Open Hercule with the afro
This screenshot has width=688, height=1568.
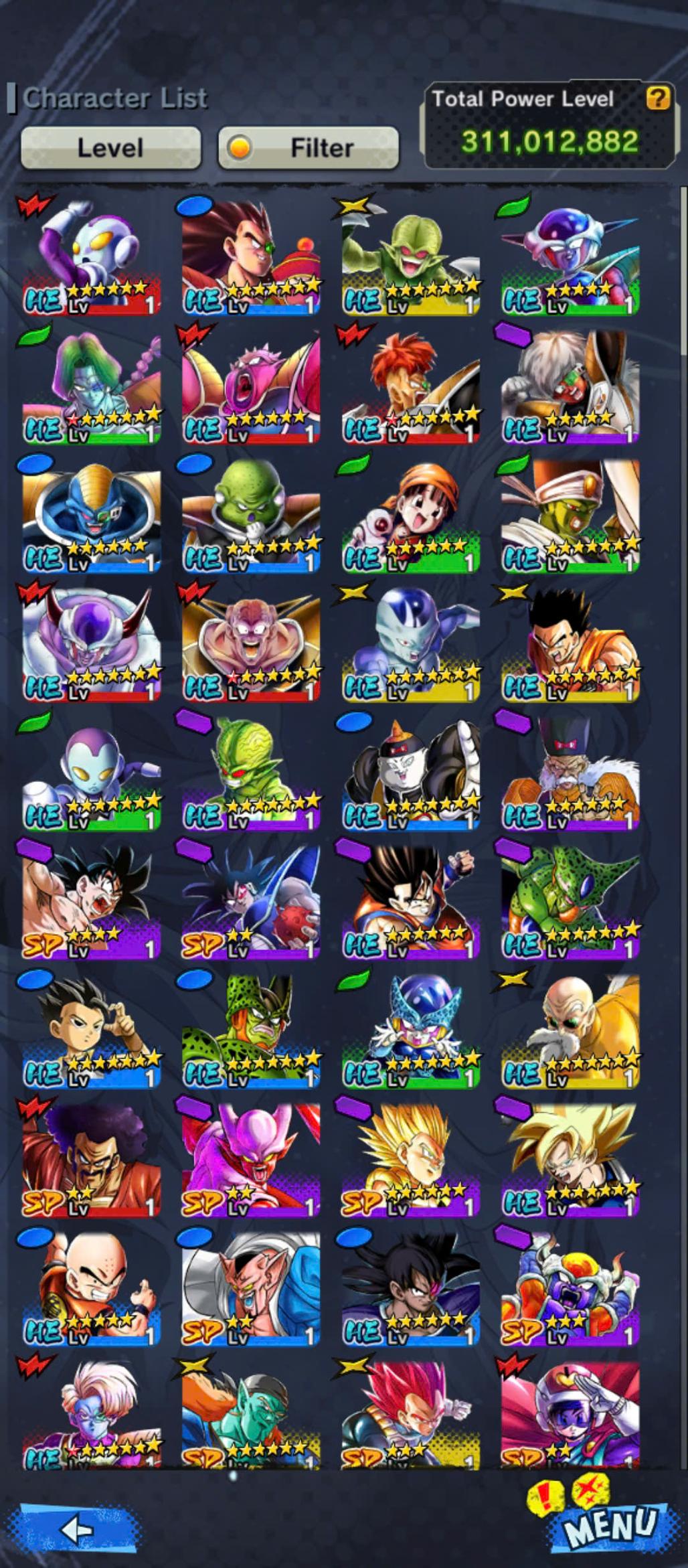click(92, 1158)
